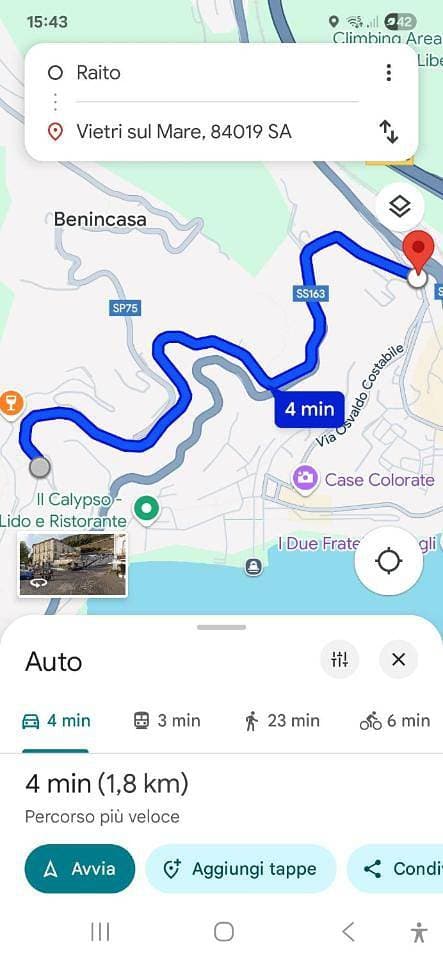Close the Auto directions panel

(x=398, y=659)
